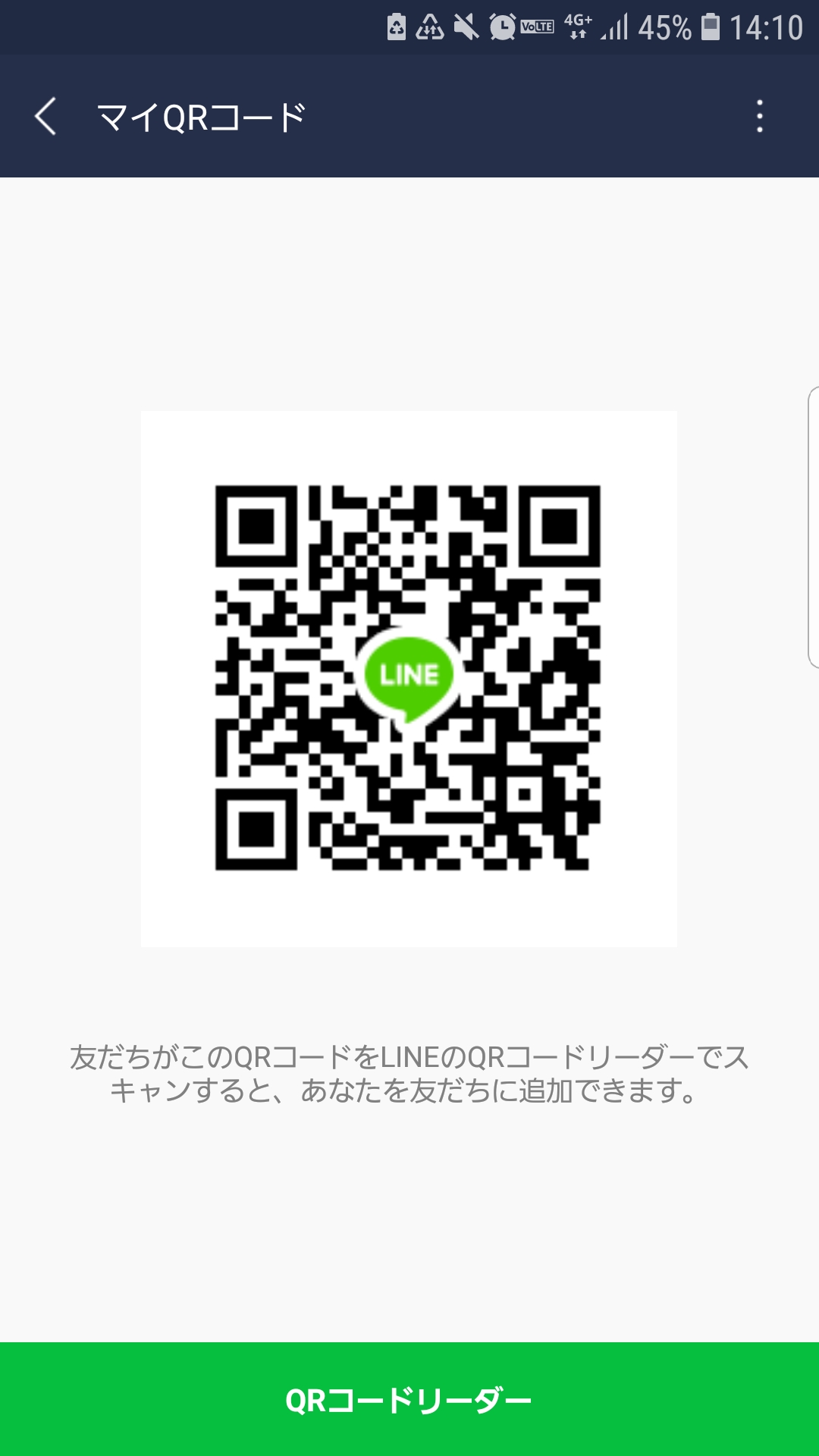
Task: Open the three-dot overflow menu
Action: coord(759,117)
